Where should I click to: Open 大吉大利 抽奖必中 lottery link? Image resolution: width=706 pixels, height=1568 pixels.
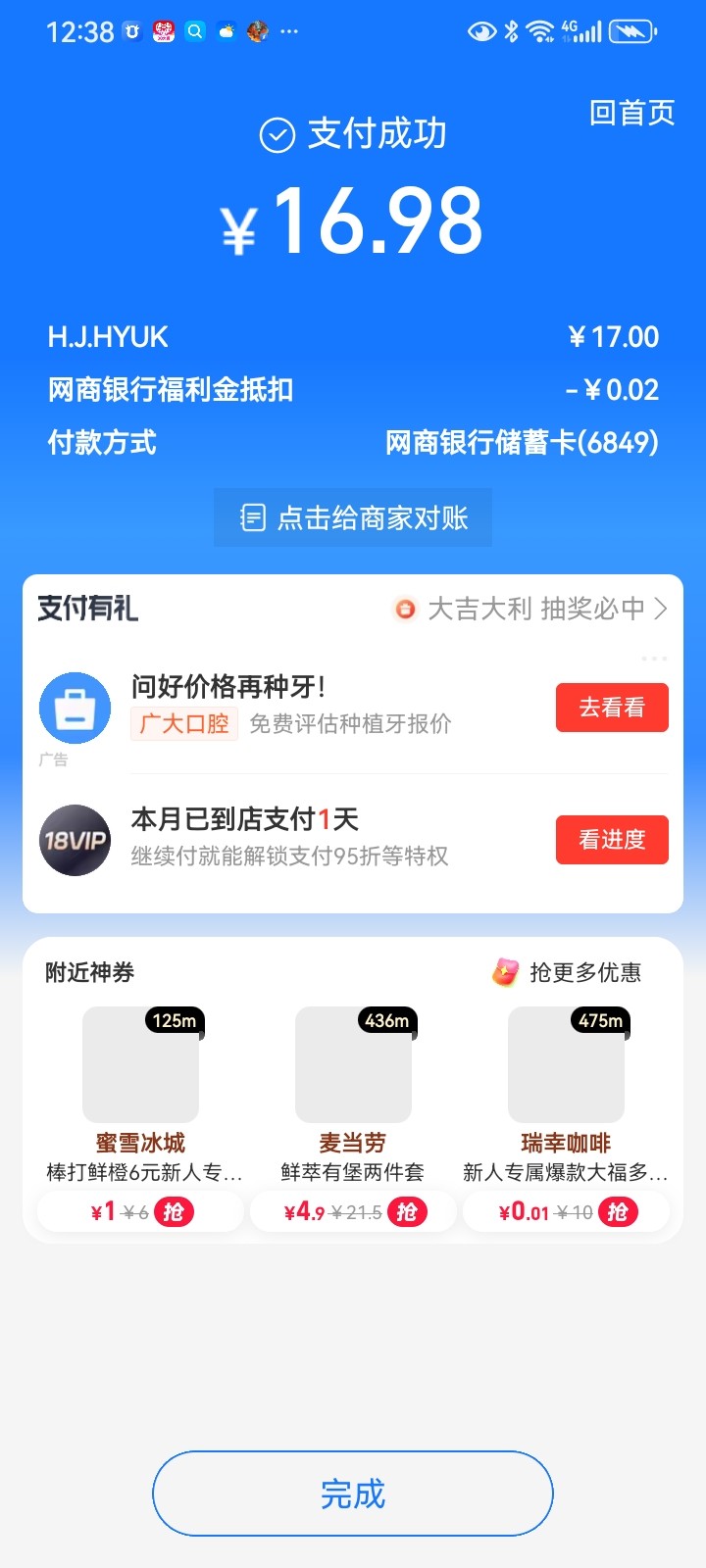coord(530,609)
